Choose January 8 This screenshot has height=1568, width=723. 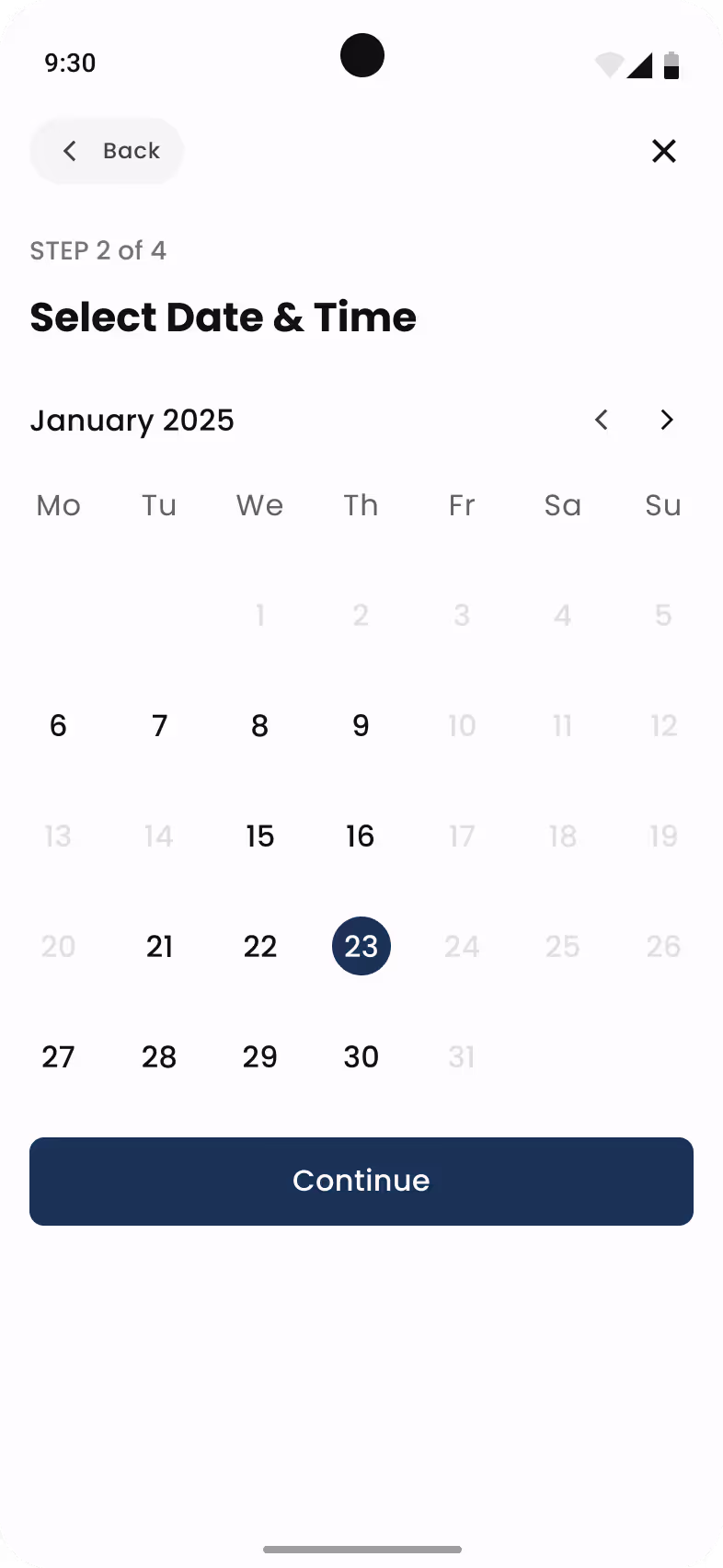coord(260,725)
